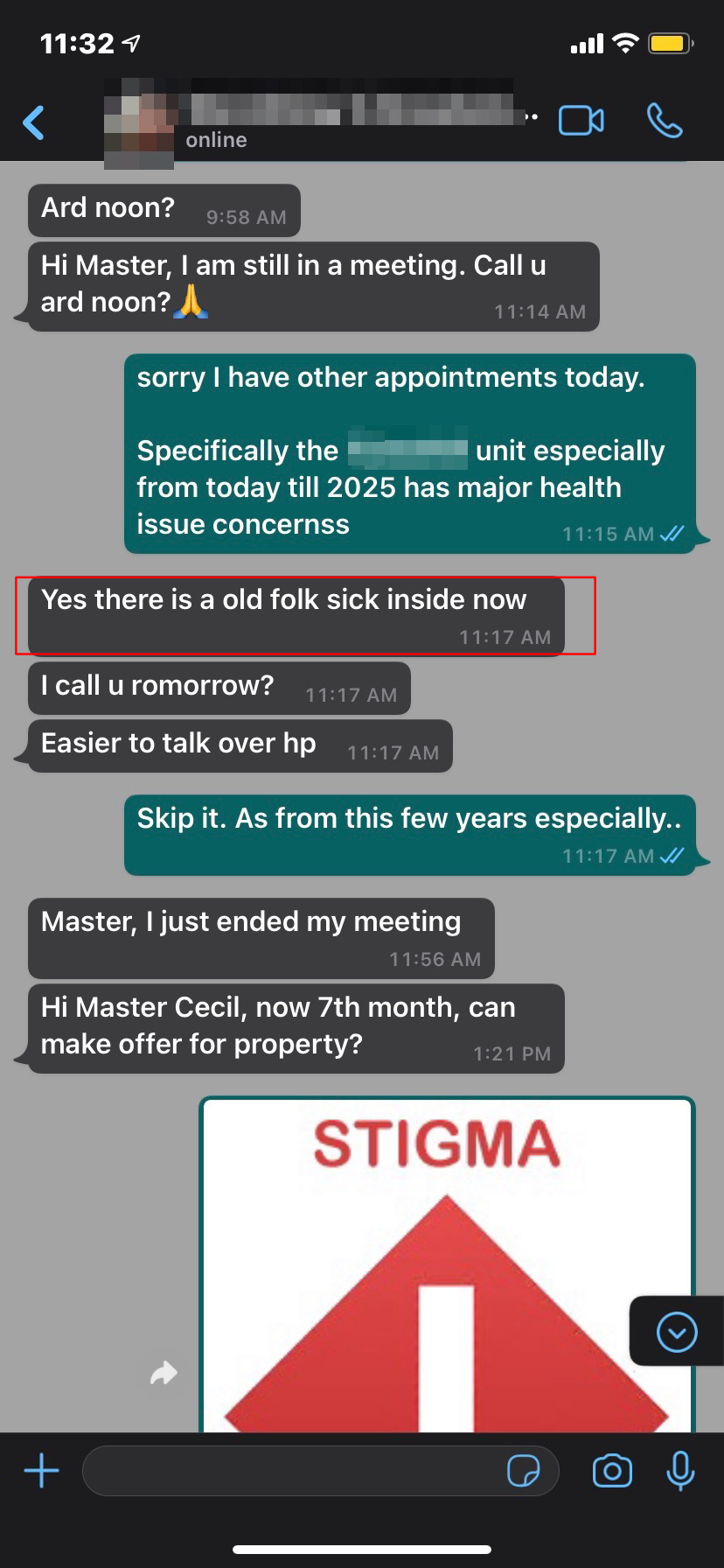
Task: Focus the message text field
Action: coord(289,1471)
